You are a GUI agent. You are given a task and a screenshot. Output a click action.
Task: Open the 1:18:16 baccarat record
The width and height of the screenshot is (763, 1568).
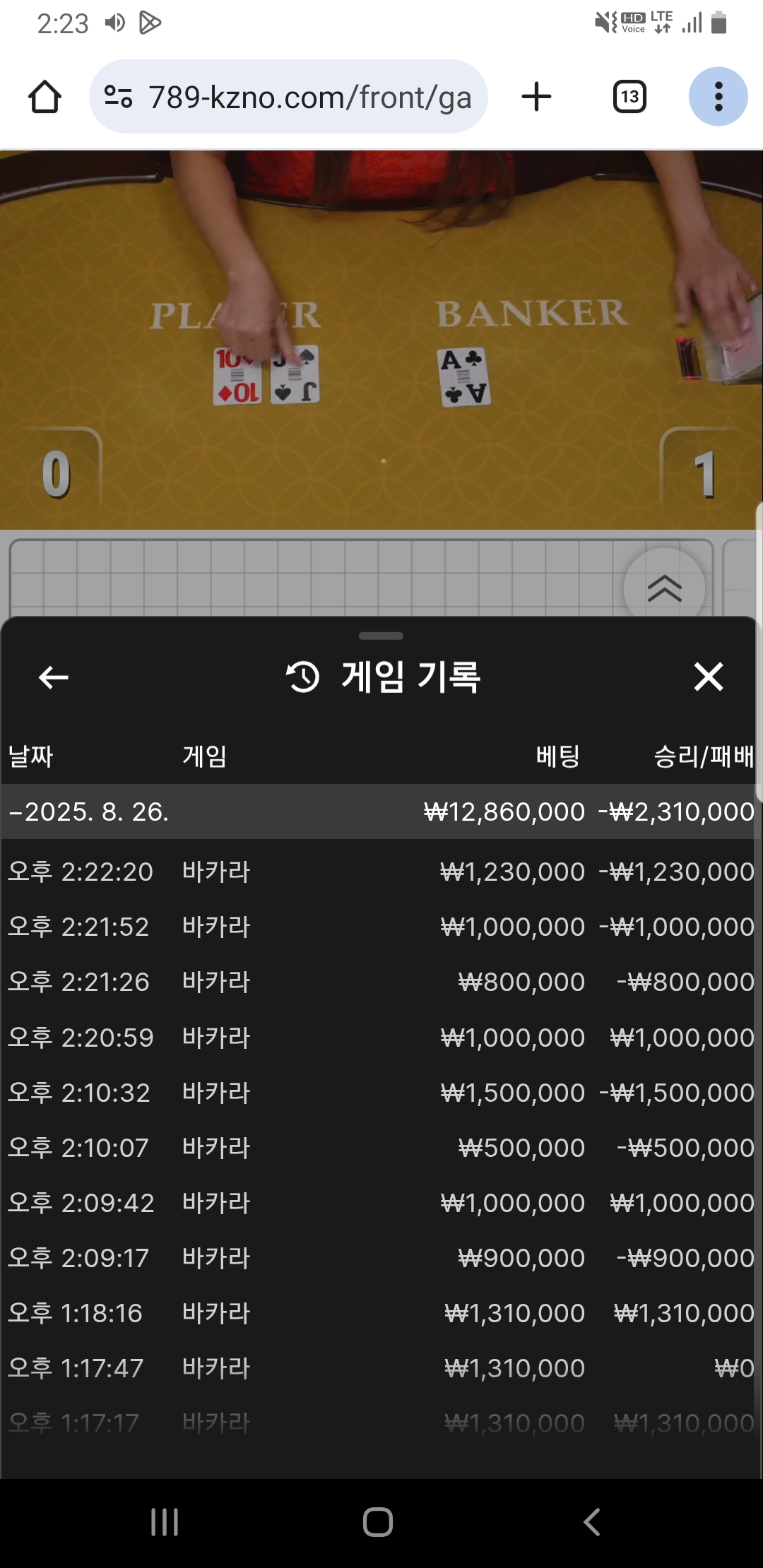tap(380, 1313)
